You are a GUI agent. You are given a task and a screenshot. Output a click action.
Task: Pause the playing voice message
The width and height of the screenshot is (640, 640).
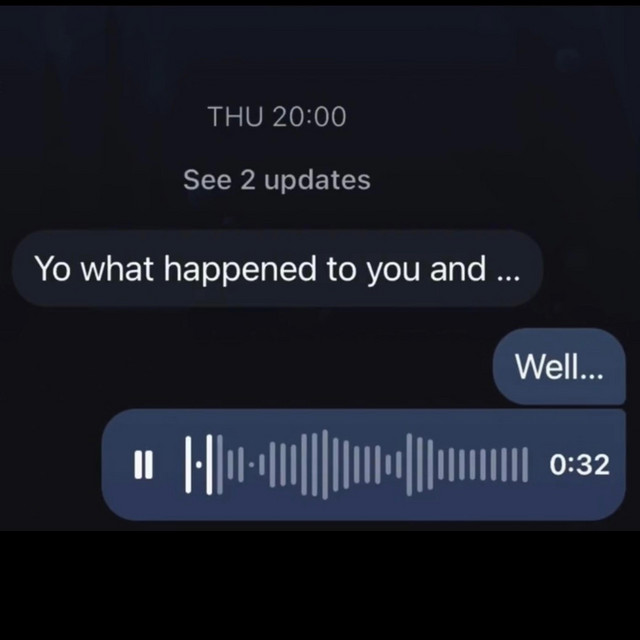[143, 464]
